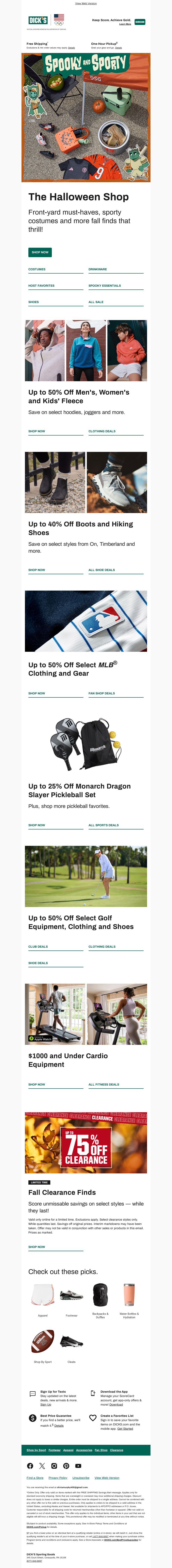Open Fan Shop Deals

coord(101,693)
